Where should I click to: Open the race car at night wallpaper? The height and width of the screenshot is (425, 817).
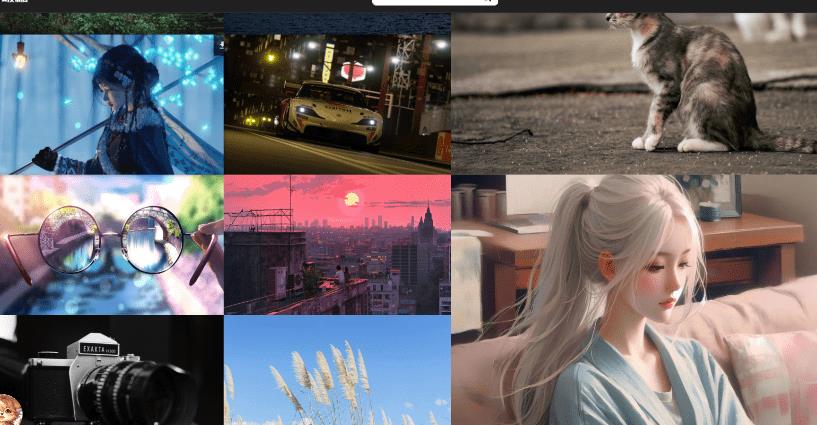pos(337,104)
